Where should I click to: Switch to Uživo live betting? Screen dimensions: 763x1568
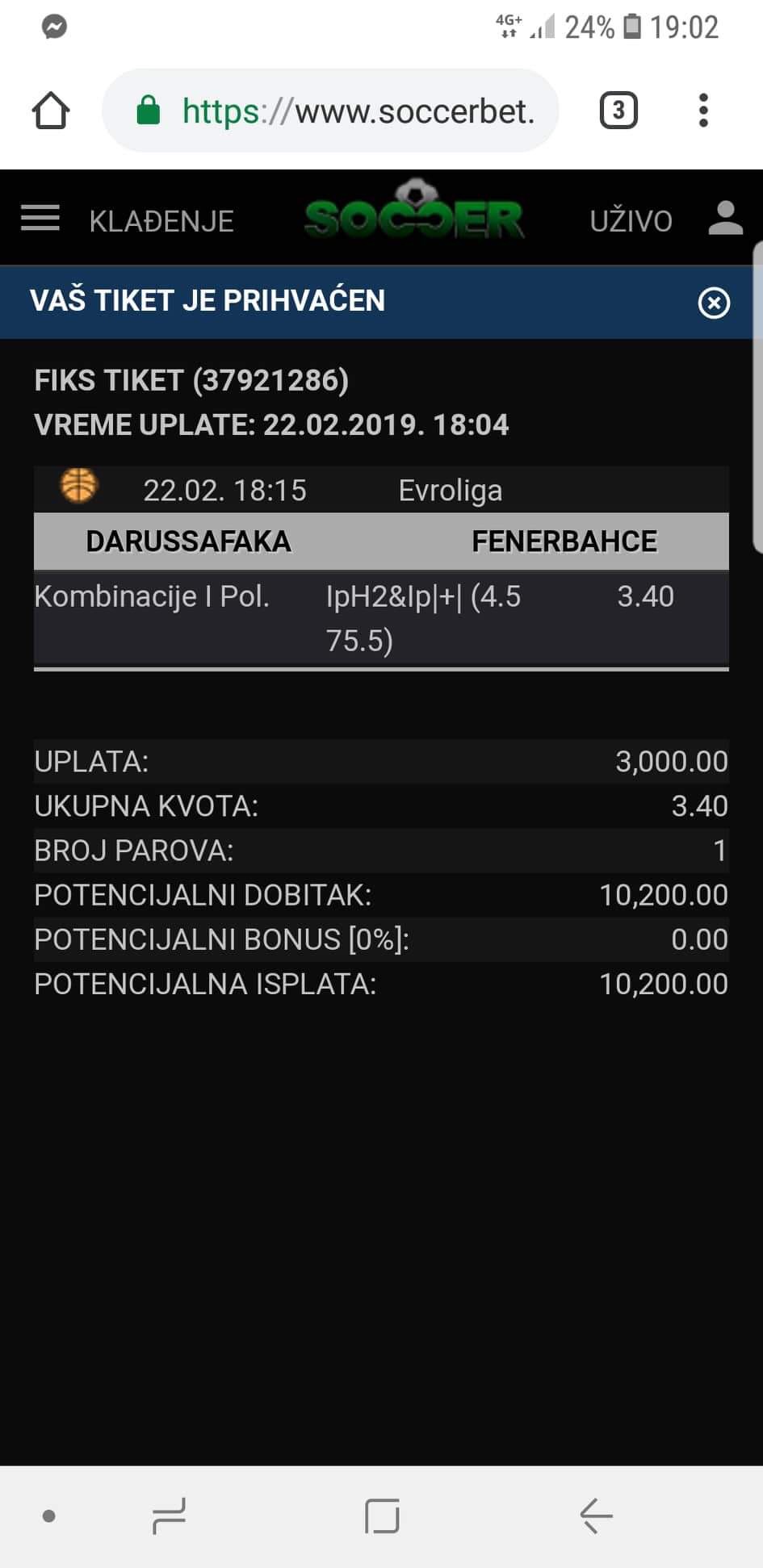pyautogui.click(x=631, y=220)
